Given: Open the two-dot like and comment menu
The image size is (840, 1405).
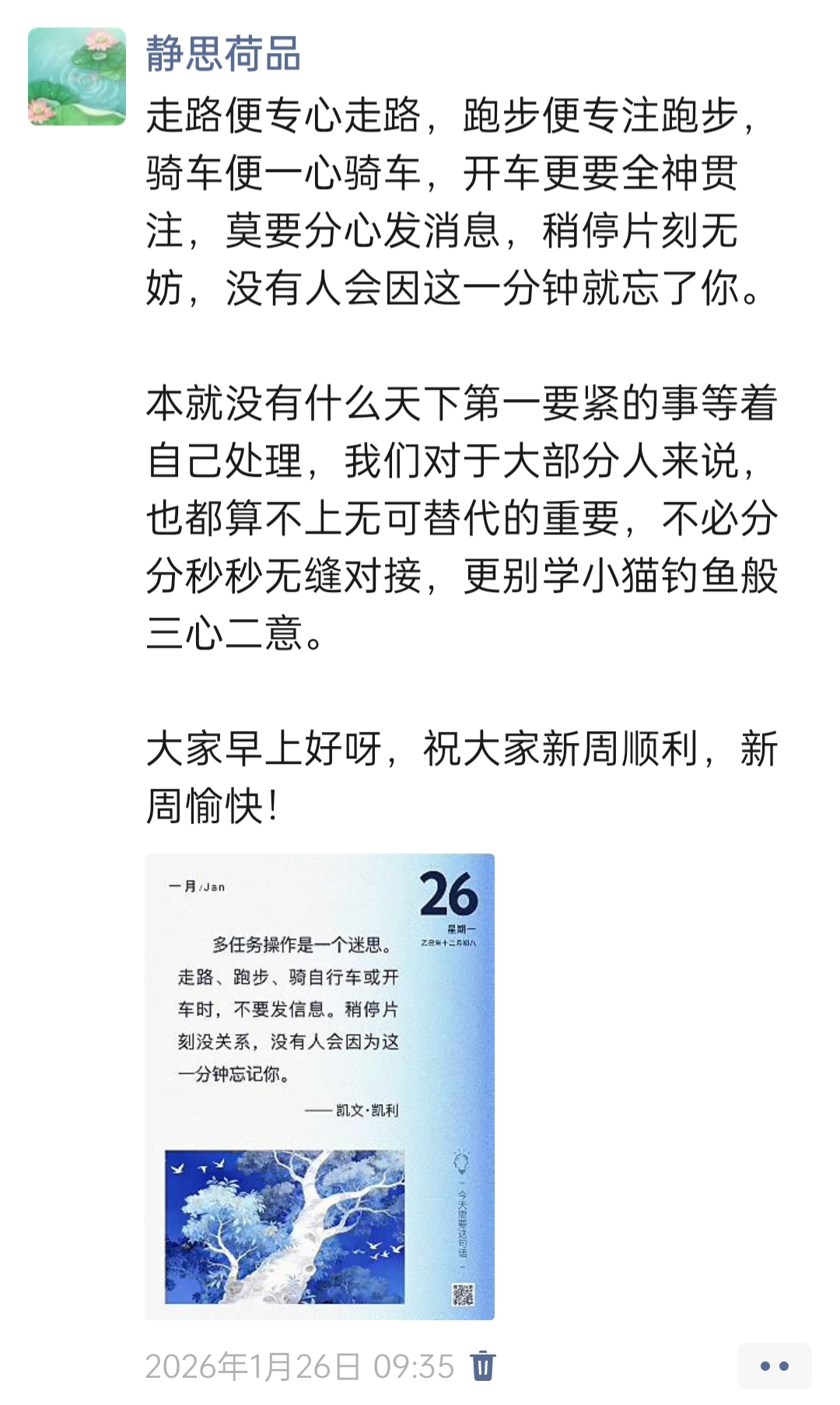Looking at the screenshot, I should (x=774, y=1366).
